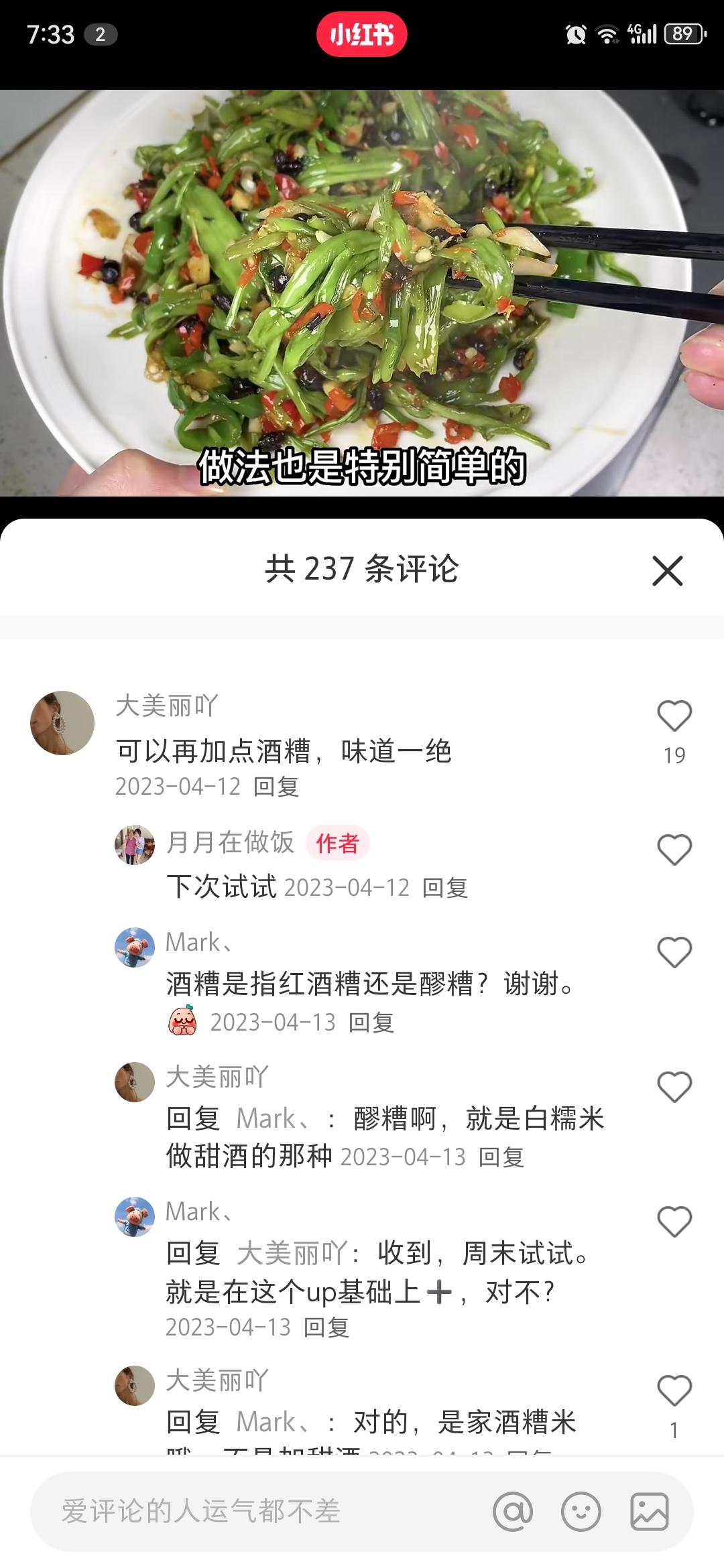Reply to Mark's 收到，周末试试 comment
724x1568 pixels.
tap(326, 1327)
